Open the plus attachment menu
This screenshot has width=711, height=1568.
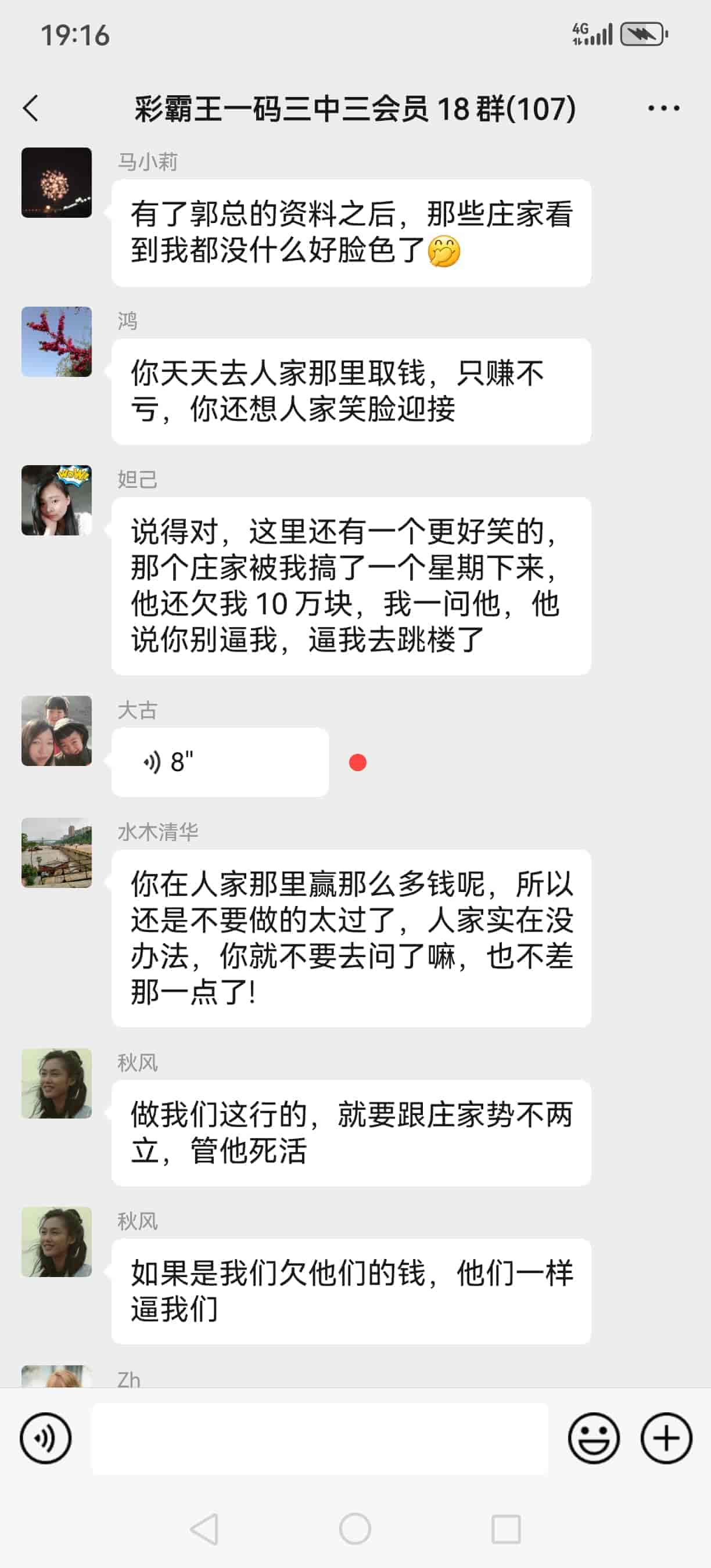point(666,1438)
